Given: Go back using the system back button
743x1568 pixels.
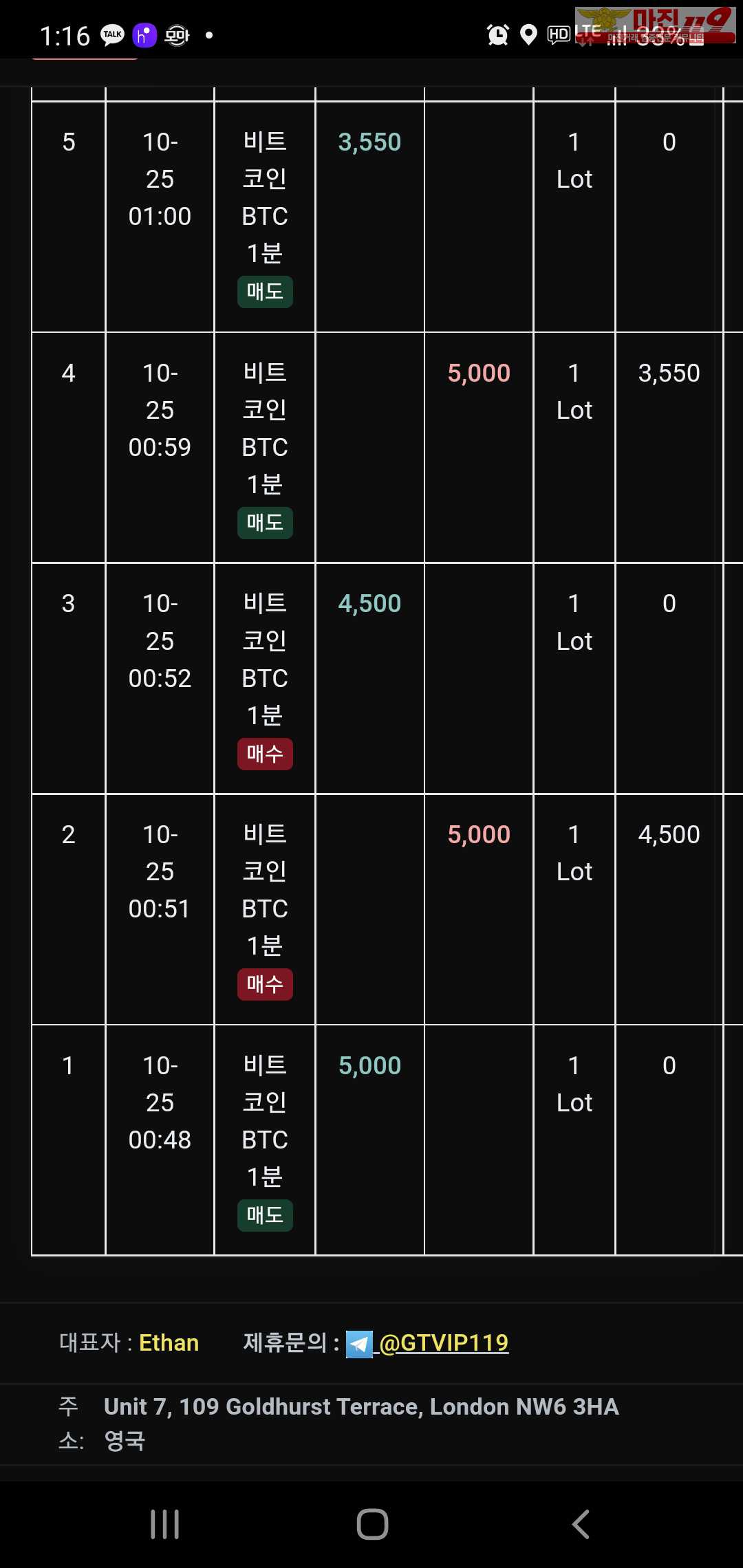Looking at the screenshot, I should pos(581,1524).
